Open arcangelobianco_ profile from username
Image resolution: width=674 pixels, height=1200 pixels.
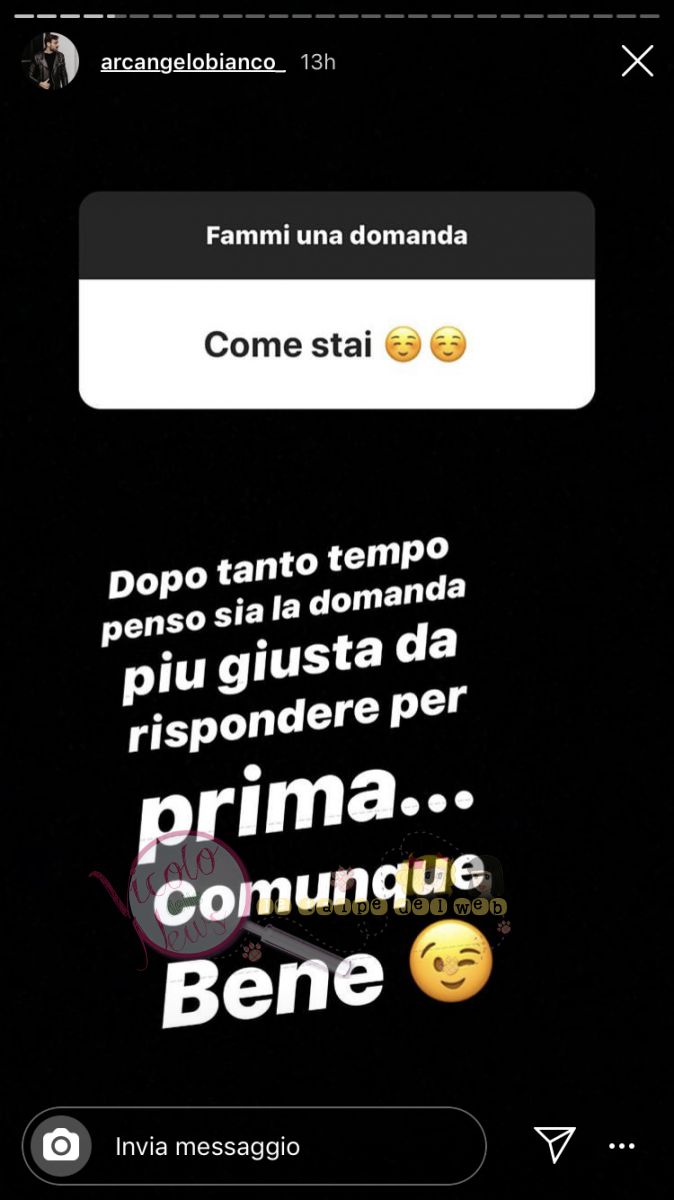pos(192,62)
